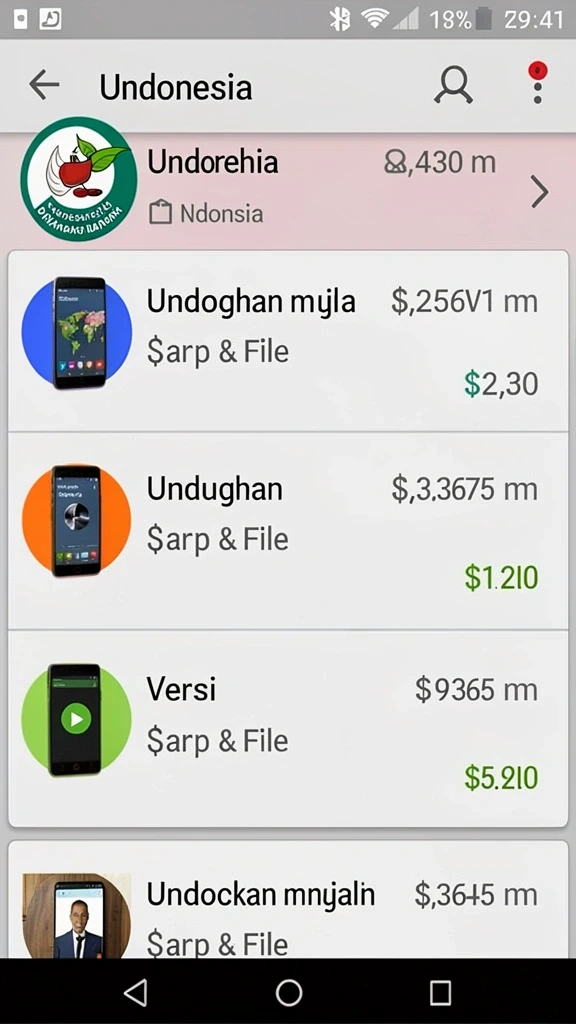Image resolution: width=576 pixels, height=1024 pixels.
Task: Open the Undorehia header row
Action: (x=288, y=190)
